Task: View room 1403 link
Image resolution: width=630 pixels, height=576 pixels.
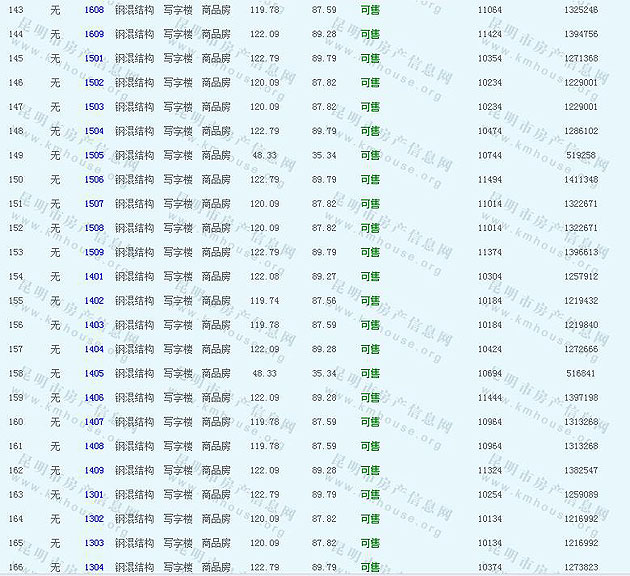Action: click(x=94, y=325)
